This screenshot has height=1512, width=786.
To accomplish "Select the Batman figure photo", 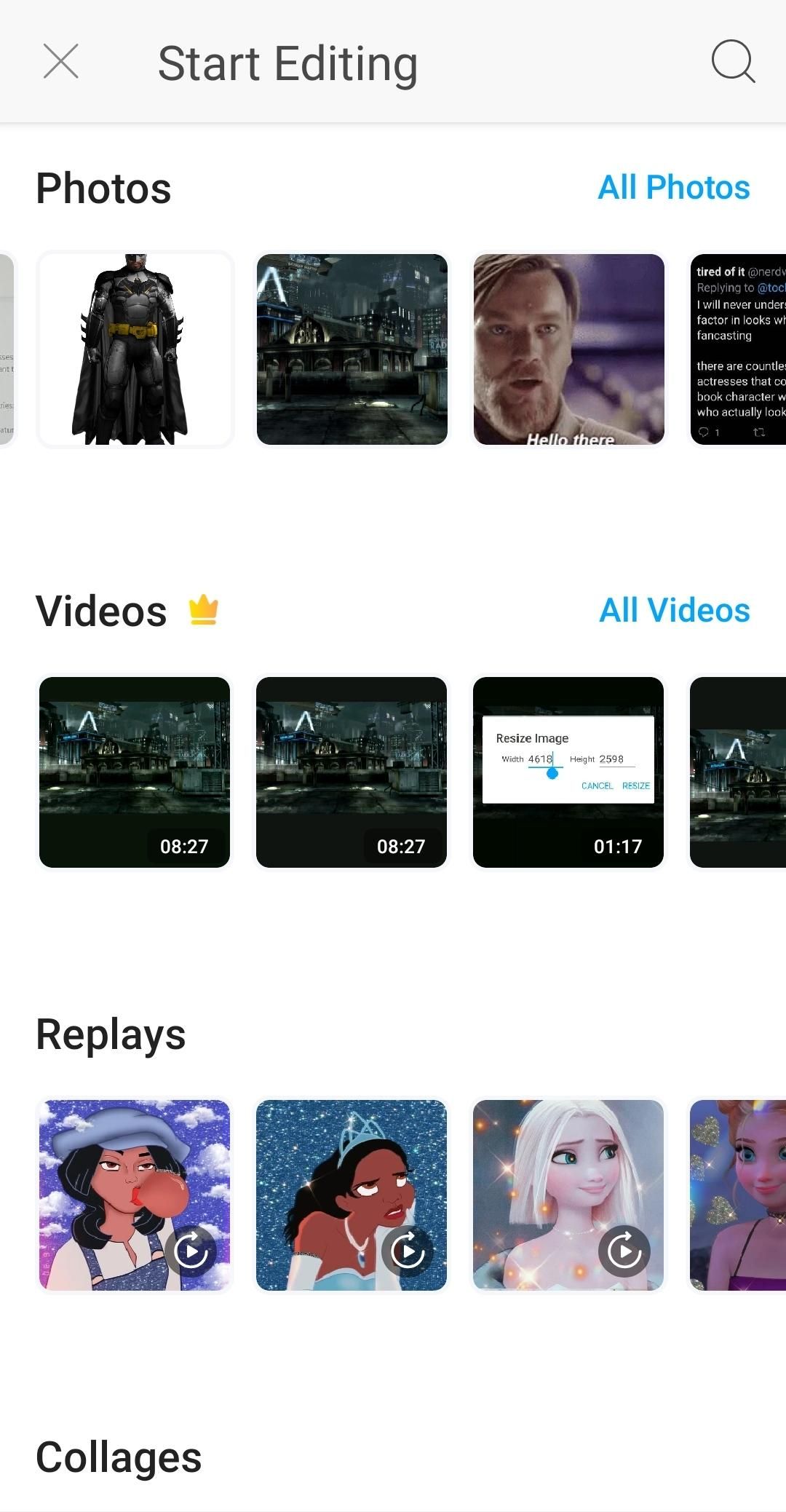I will click(135, 349).
